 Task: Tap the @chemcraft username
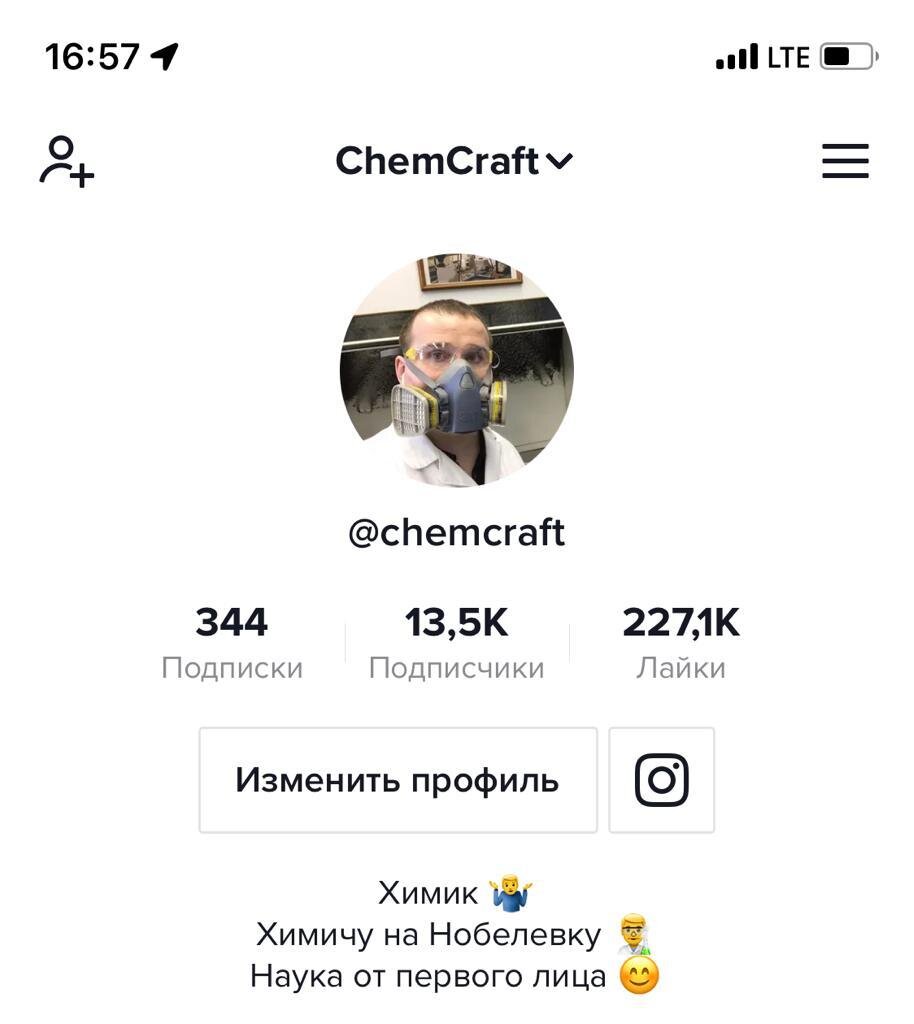[457, 533]
